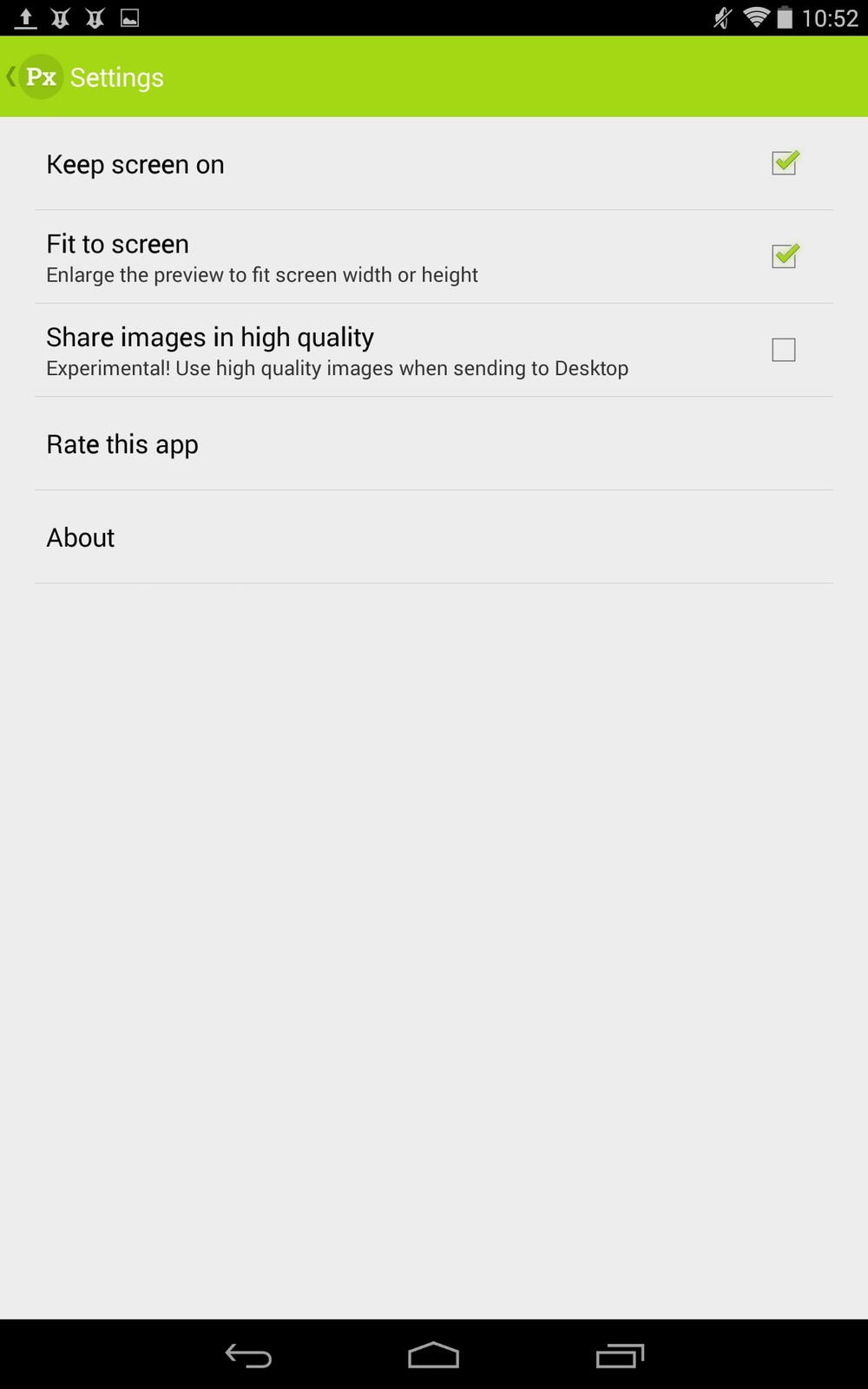The image size is (868, 1389).
Task: Enable Share images in high quality
Action: [783, 350]
